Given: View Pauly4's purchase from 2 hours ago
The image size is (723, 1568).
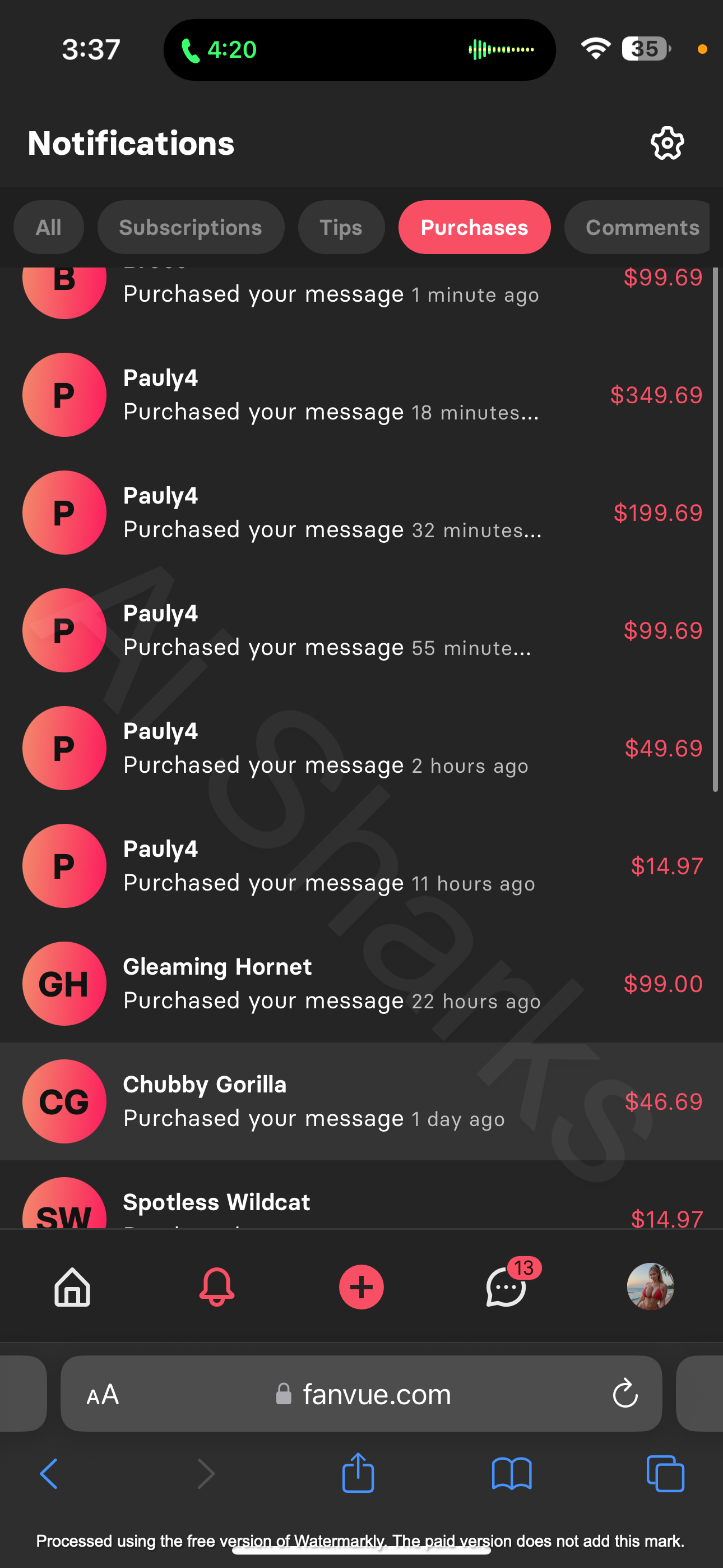Looking at the screenshot, I should point(361,748).
